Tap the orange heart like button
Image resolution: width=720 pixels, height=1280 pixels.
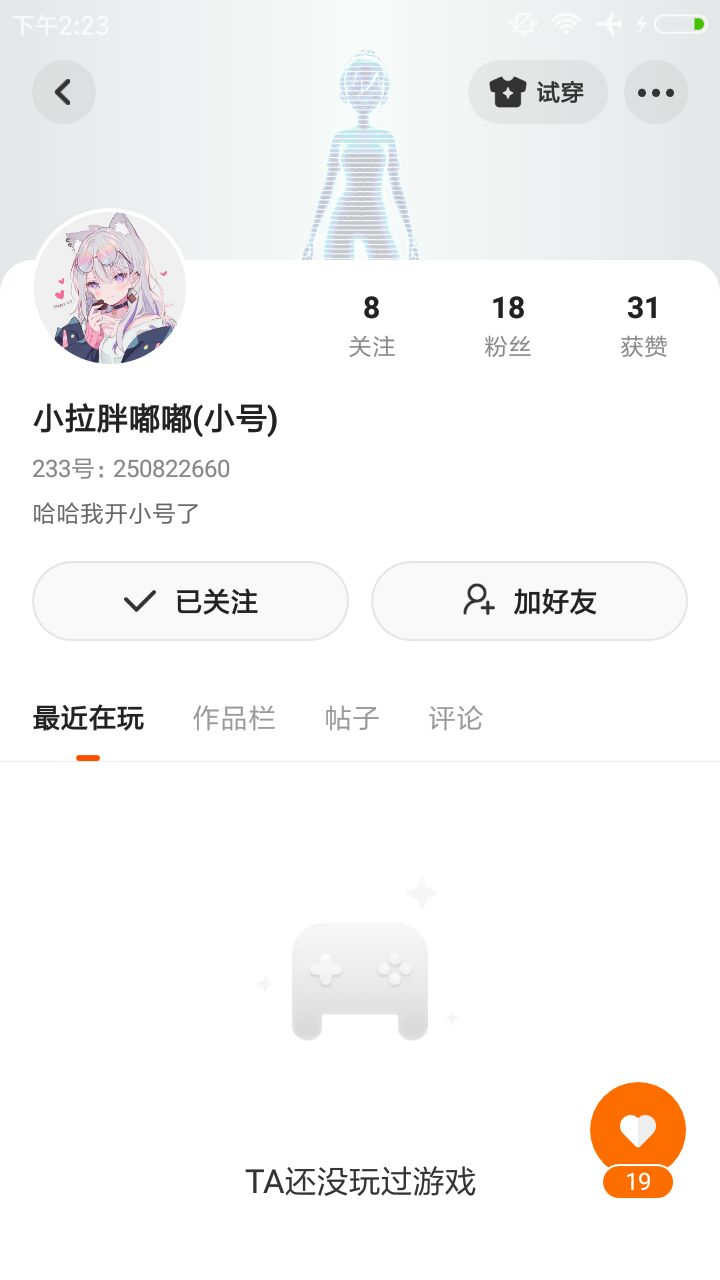click(638, 1130)
